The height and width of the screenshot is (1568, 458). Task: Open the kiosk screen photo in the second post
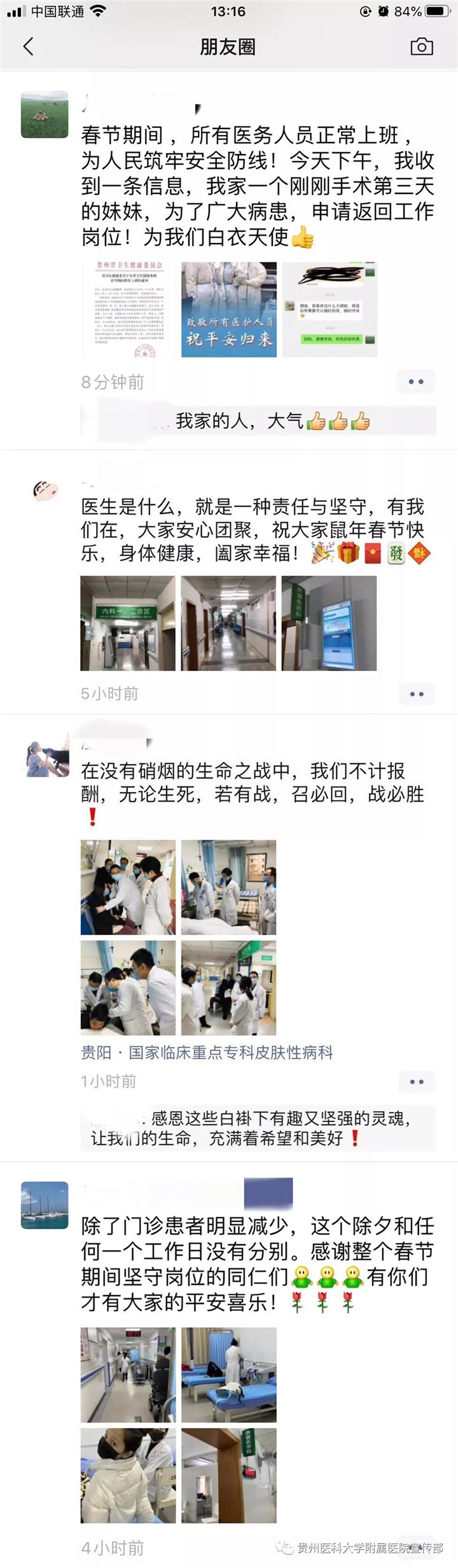pyautogui.click(x=330, y=623)
